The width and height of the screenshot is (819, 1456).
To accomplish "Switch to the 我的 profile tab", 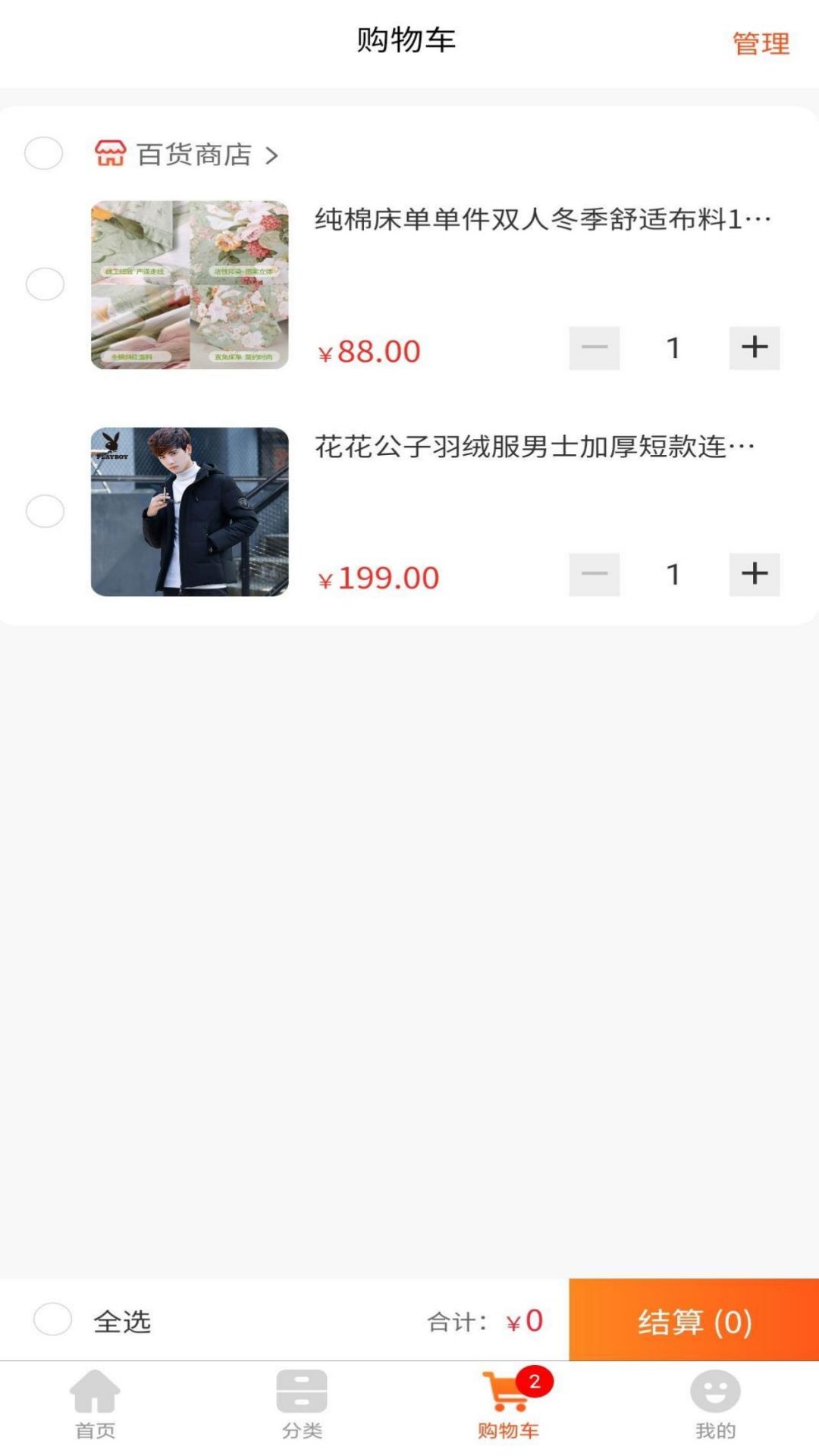I will [715, 1405].
